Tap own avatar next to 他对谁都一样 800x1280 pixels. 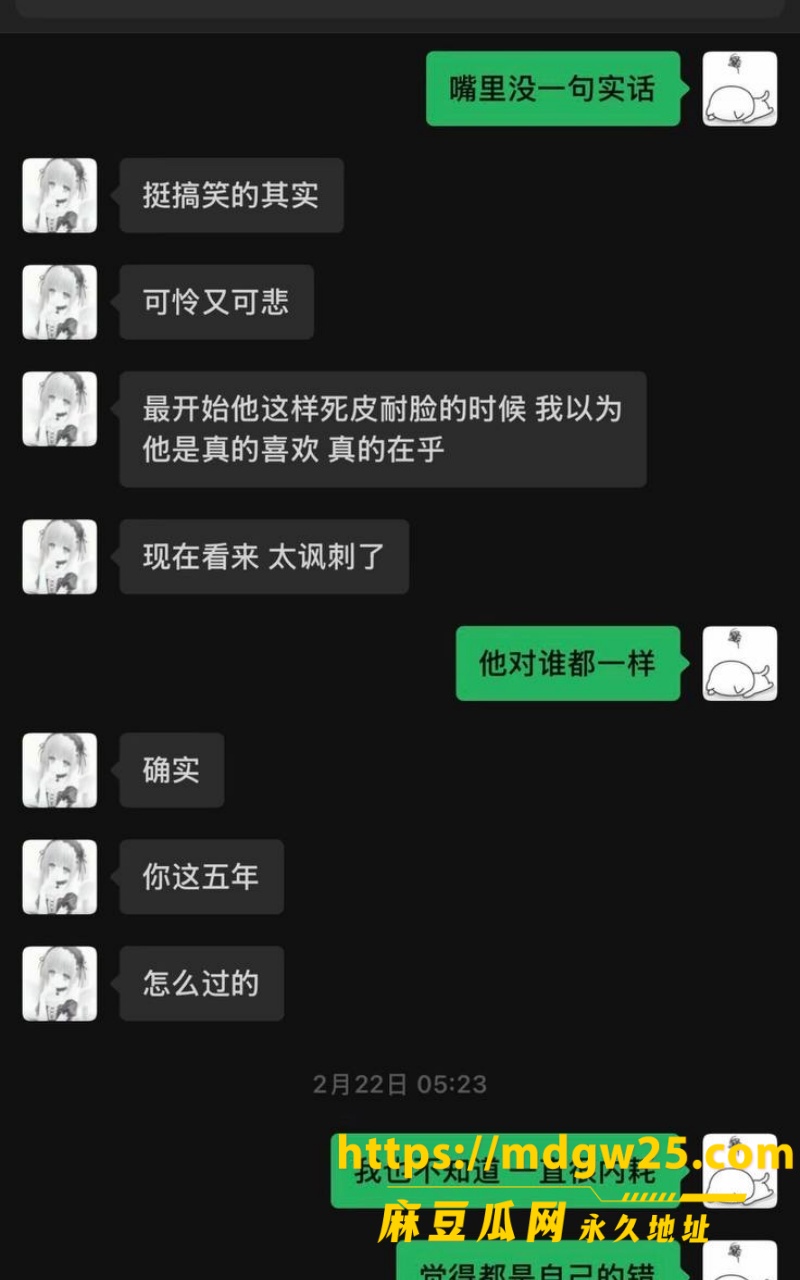[740, 663]
